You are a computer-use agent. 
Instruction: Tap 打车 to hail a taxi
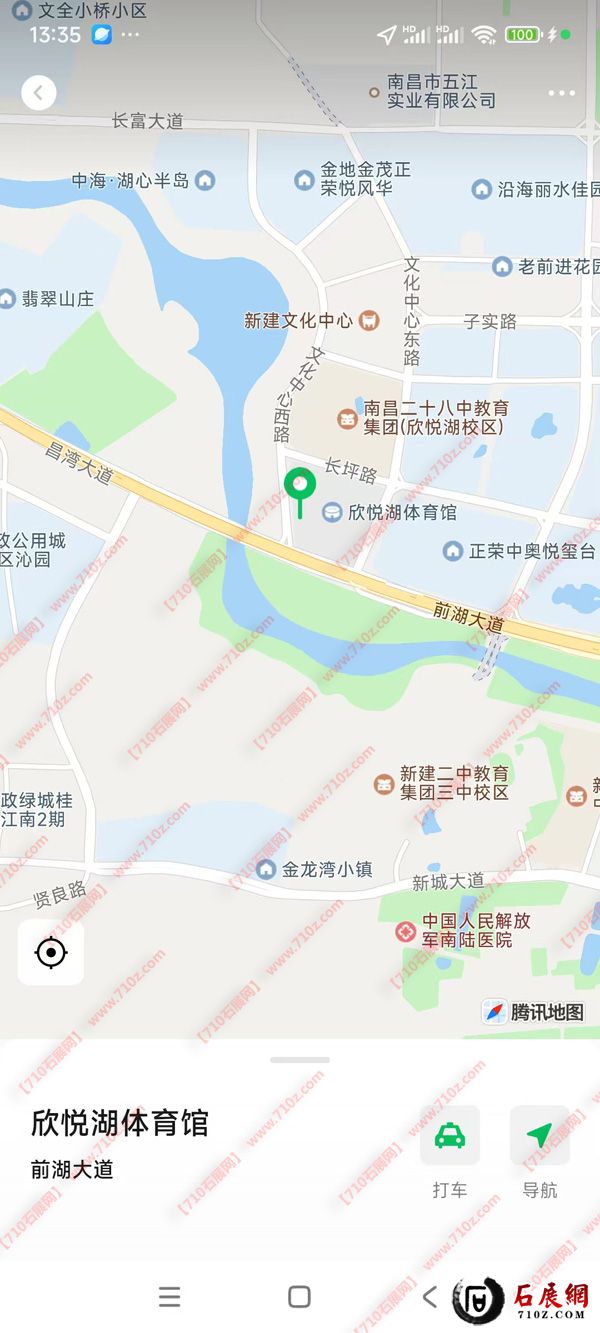(x=450, y=1136)
